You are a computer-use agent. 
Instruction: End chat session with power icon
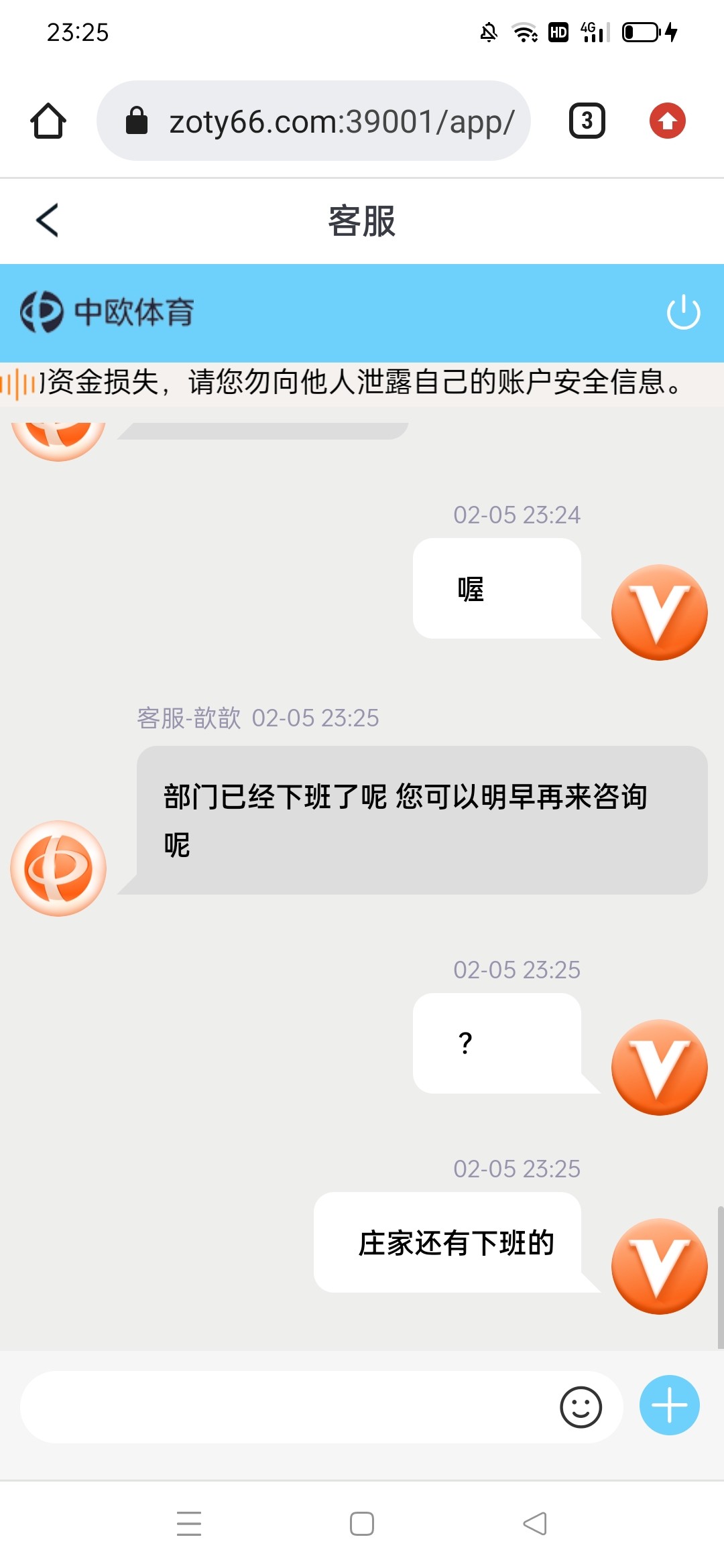pos(683,312)
